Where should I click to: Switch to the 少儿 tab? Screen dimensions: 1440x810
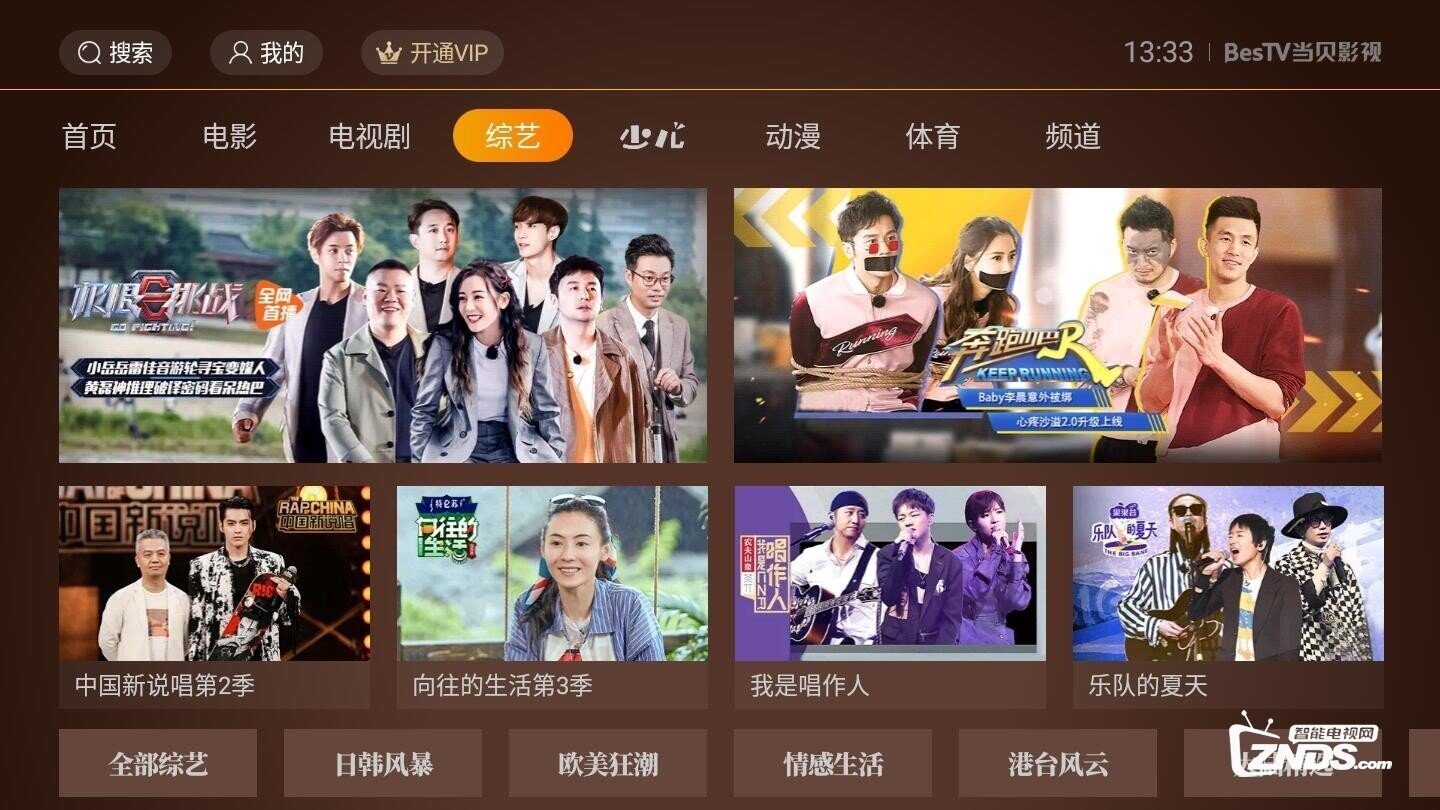pyautogui.click(x=652, y=136)
